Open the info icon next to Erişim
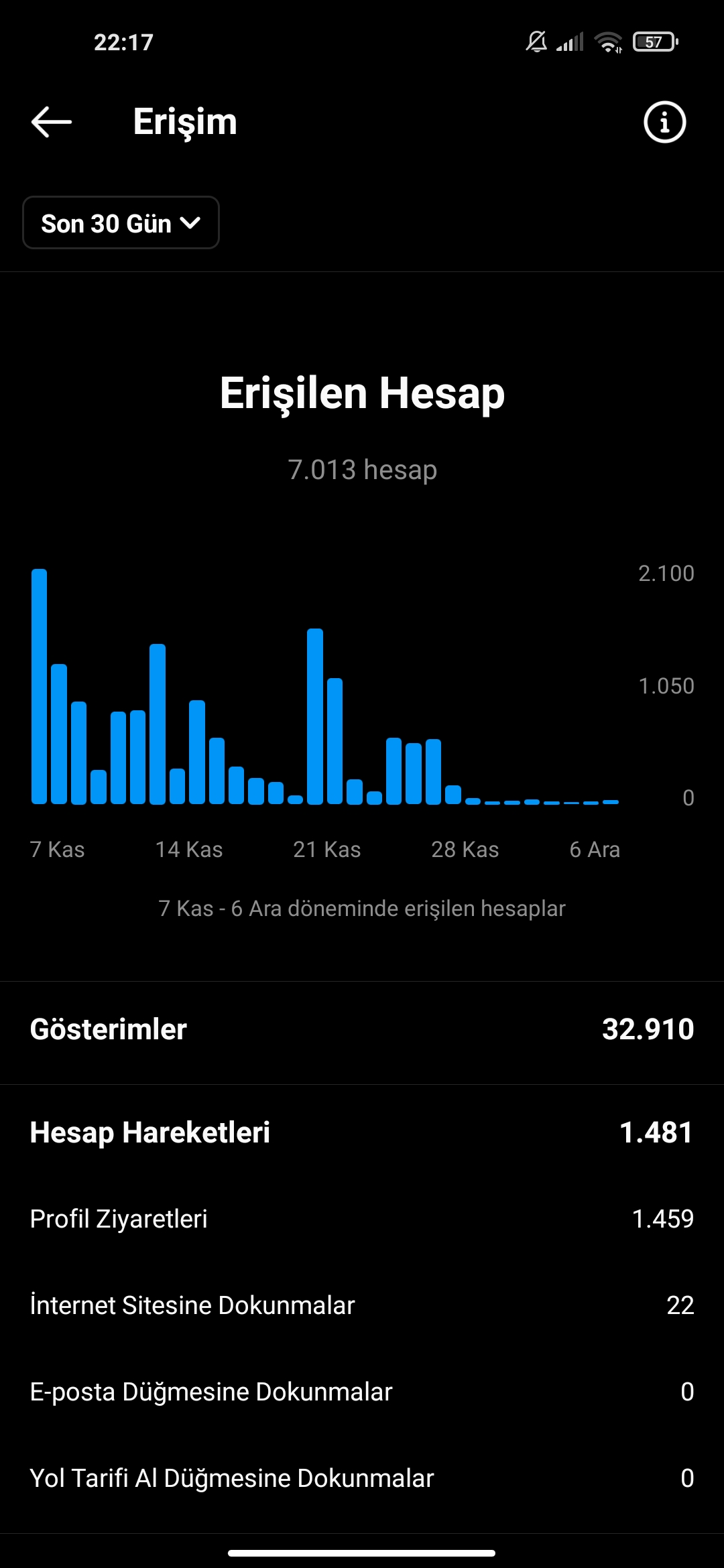Screen dimensions: 724x1568 pyautogui.click(x=664, y=122)
